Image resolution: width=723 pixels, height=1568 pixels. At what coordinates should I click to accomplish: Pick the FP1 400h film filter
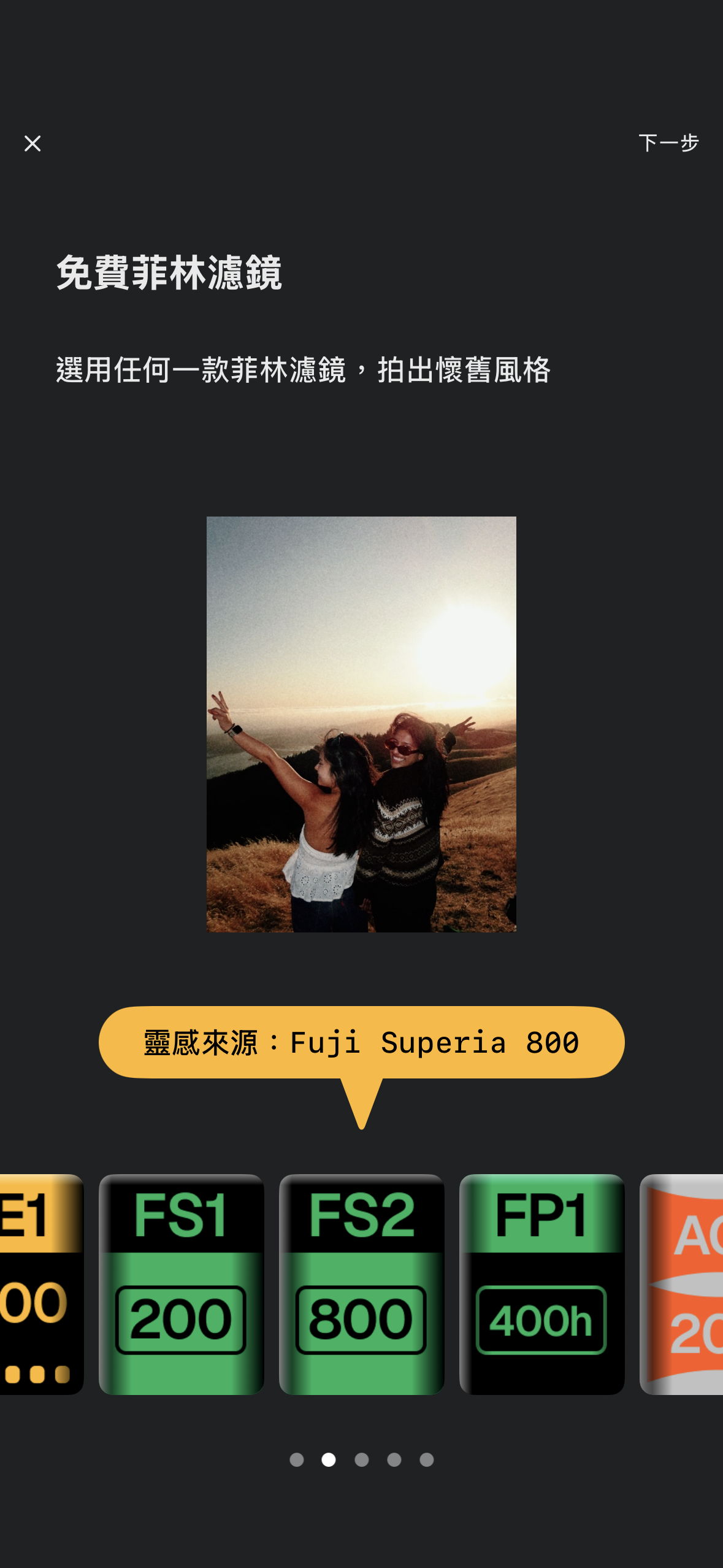(x=541, y=1284)
